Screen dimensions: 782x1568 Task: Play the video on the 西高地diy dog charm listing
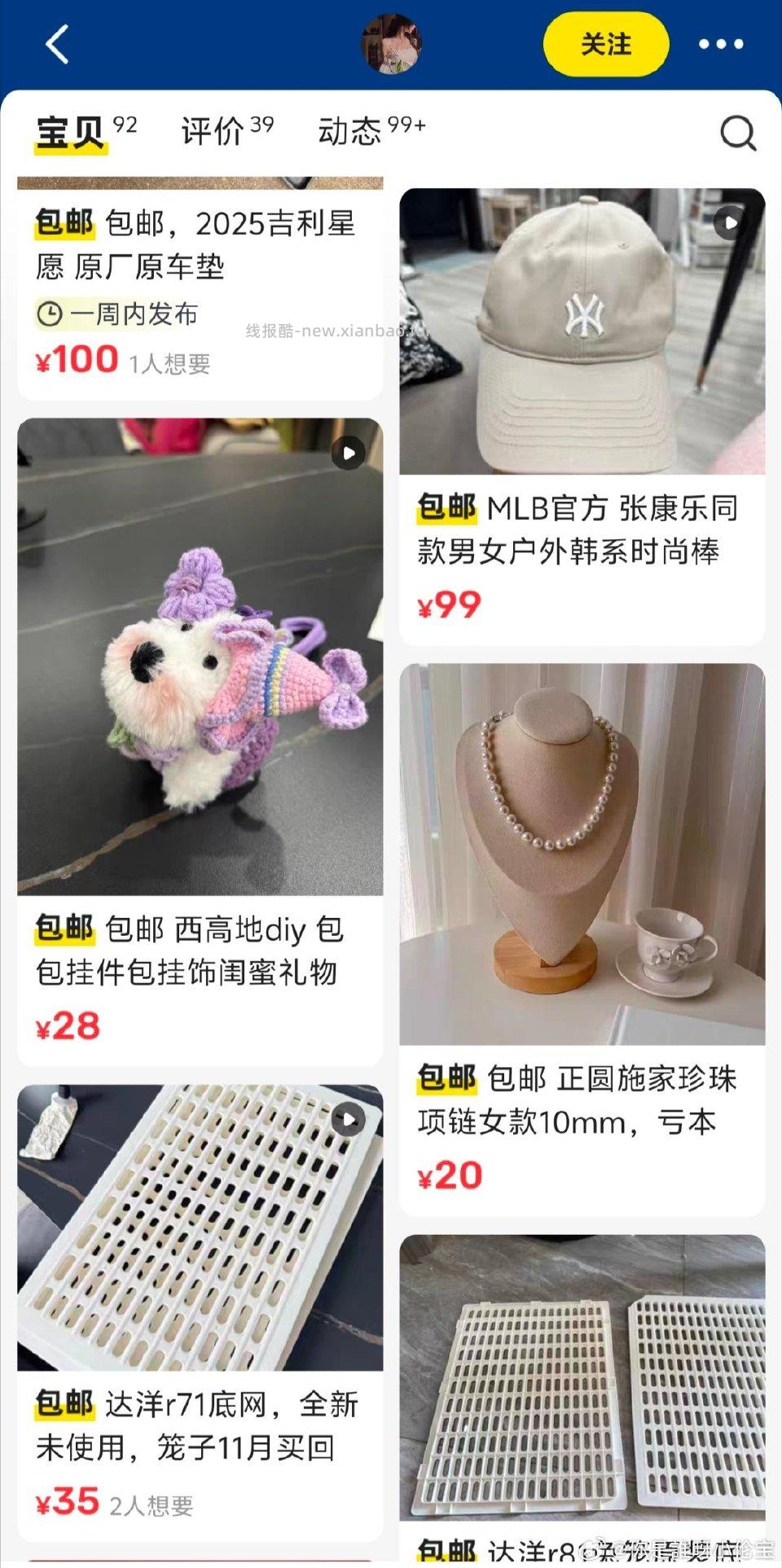coord(348,455)
